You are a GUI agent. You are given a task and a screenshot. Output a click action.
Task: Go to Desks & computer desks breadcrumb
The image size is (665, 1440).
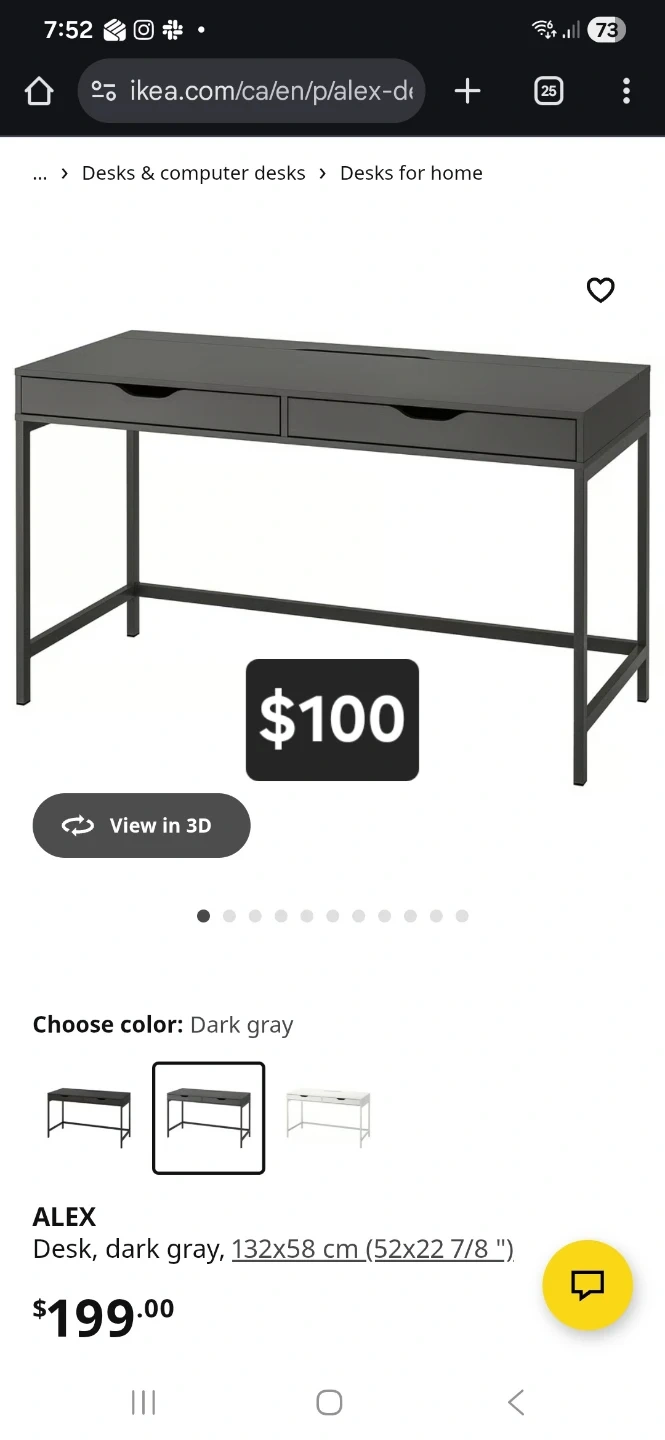point(193,173)
